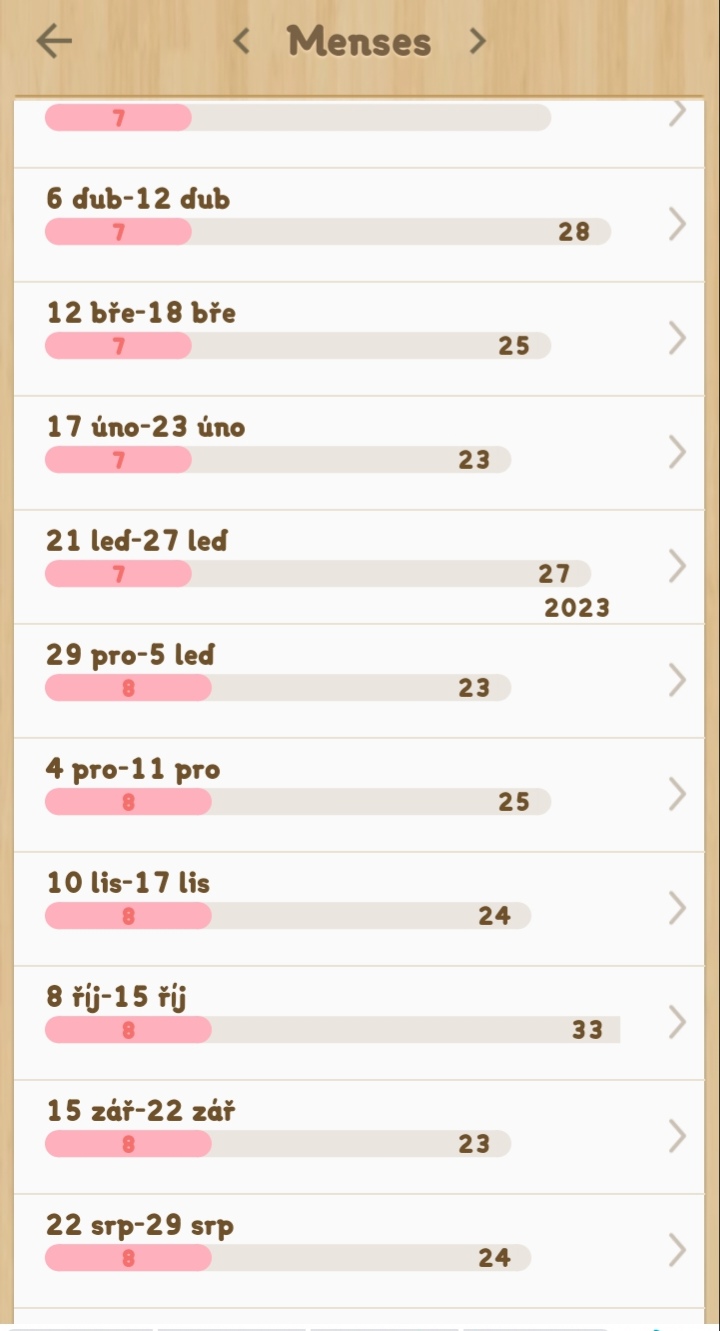Screen dimensions: 720x1331
Task: Switch to previous category before Menses
Action: coord(240,41)
